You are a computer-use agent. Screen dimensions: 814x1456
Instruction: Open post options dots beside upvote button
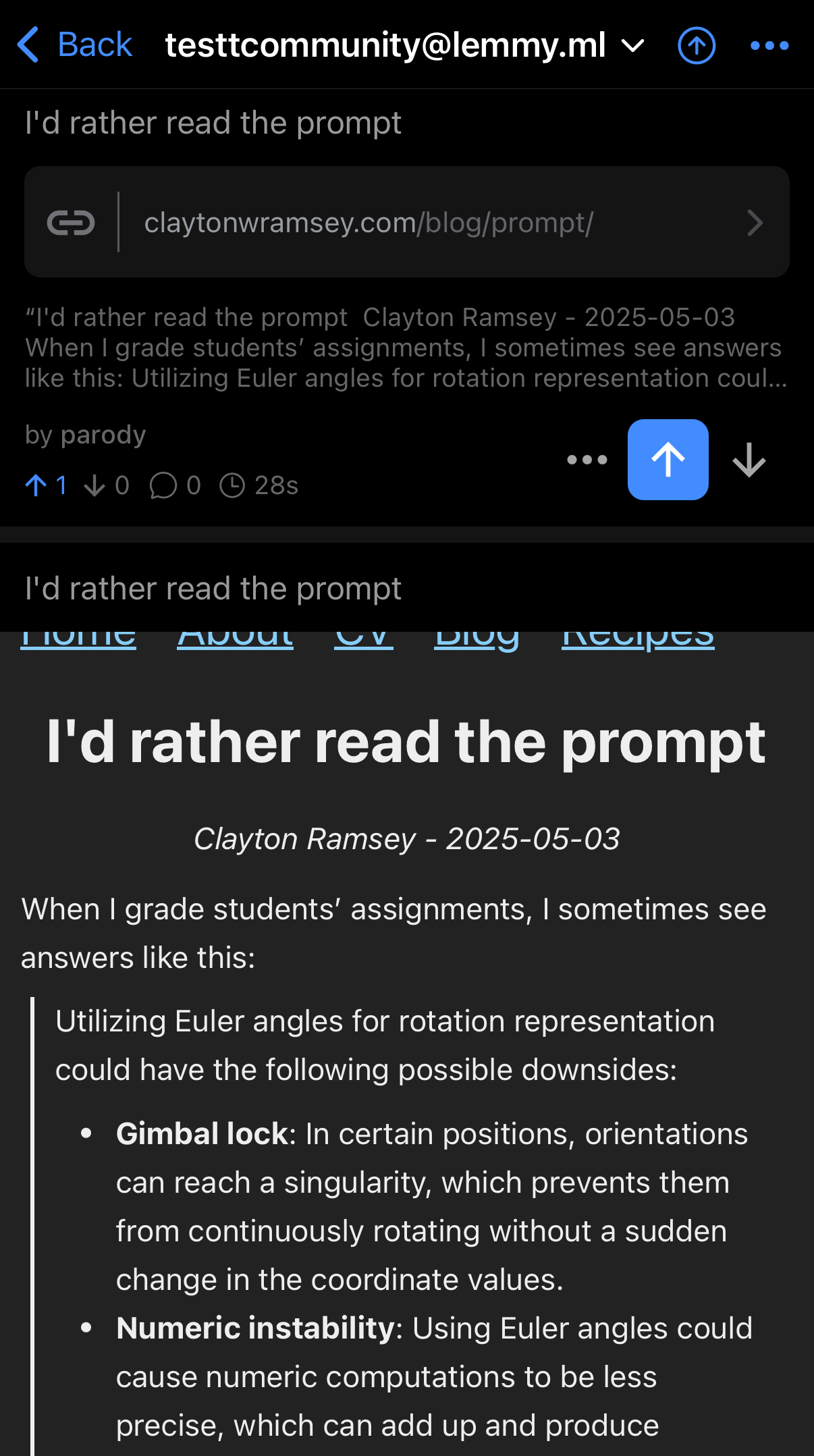click(x=587, y=460)
